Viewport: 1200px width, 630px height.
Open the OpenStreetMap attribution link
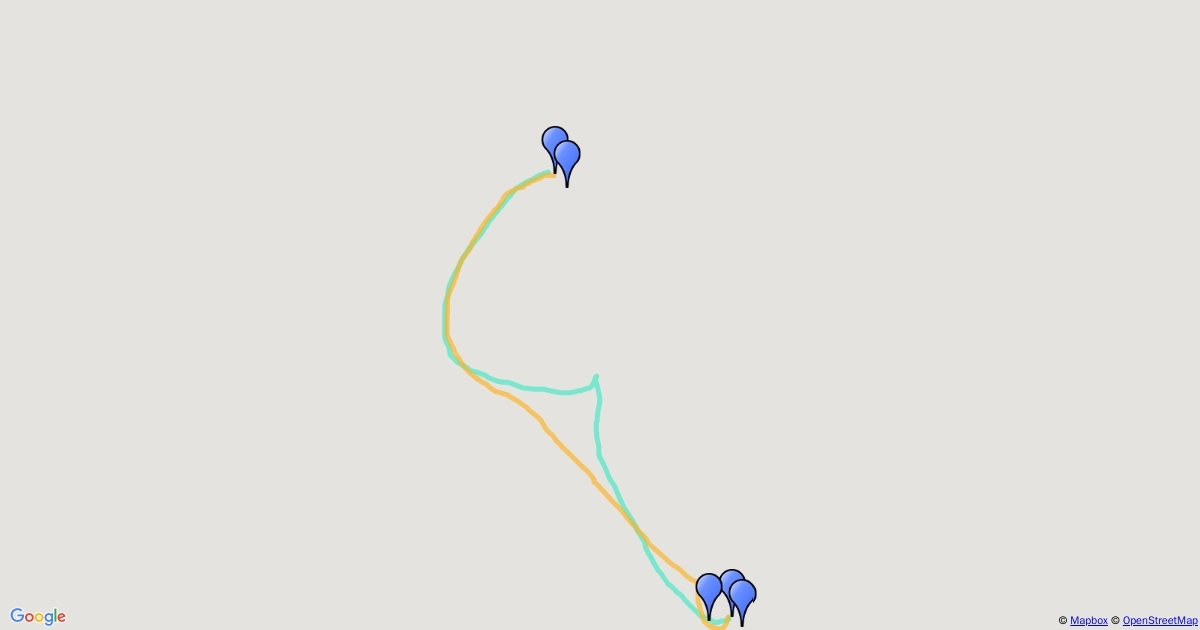pyautogui.click(x=1159, y=621)
